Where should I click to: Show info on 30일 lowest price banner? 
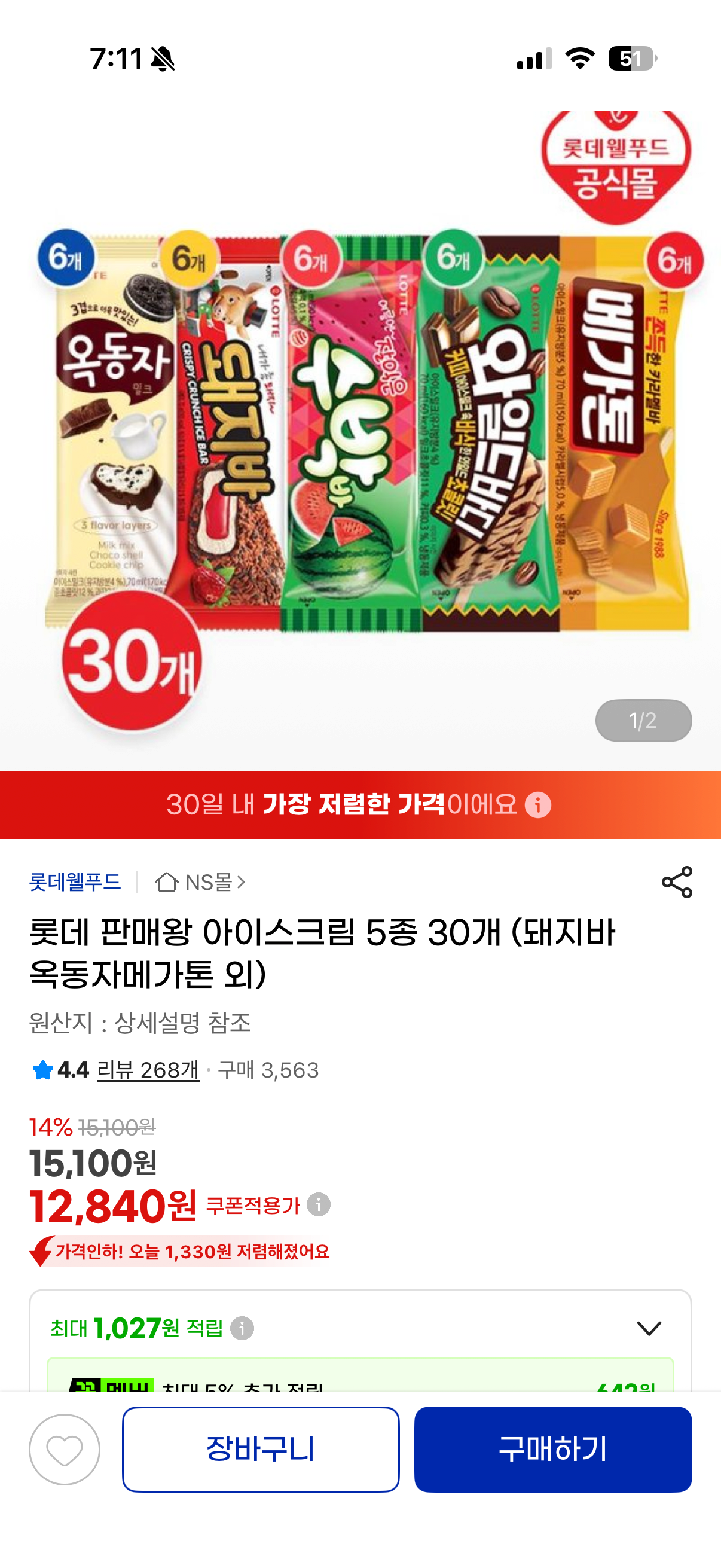coord(538,805)
